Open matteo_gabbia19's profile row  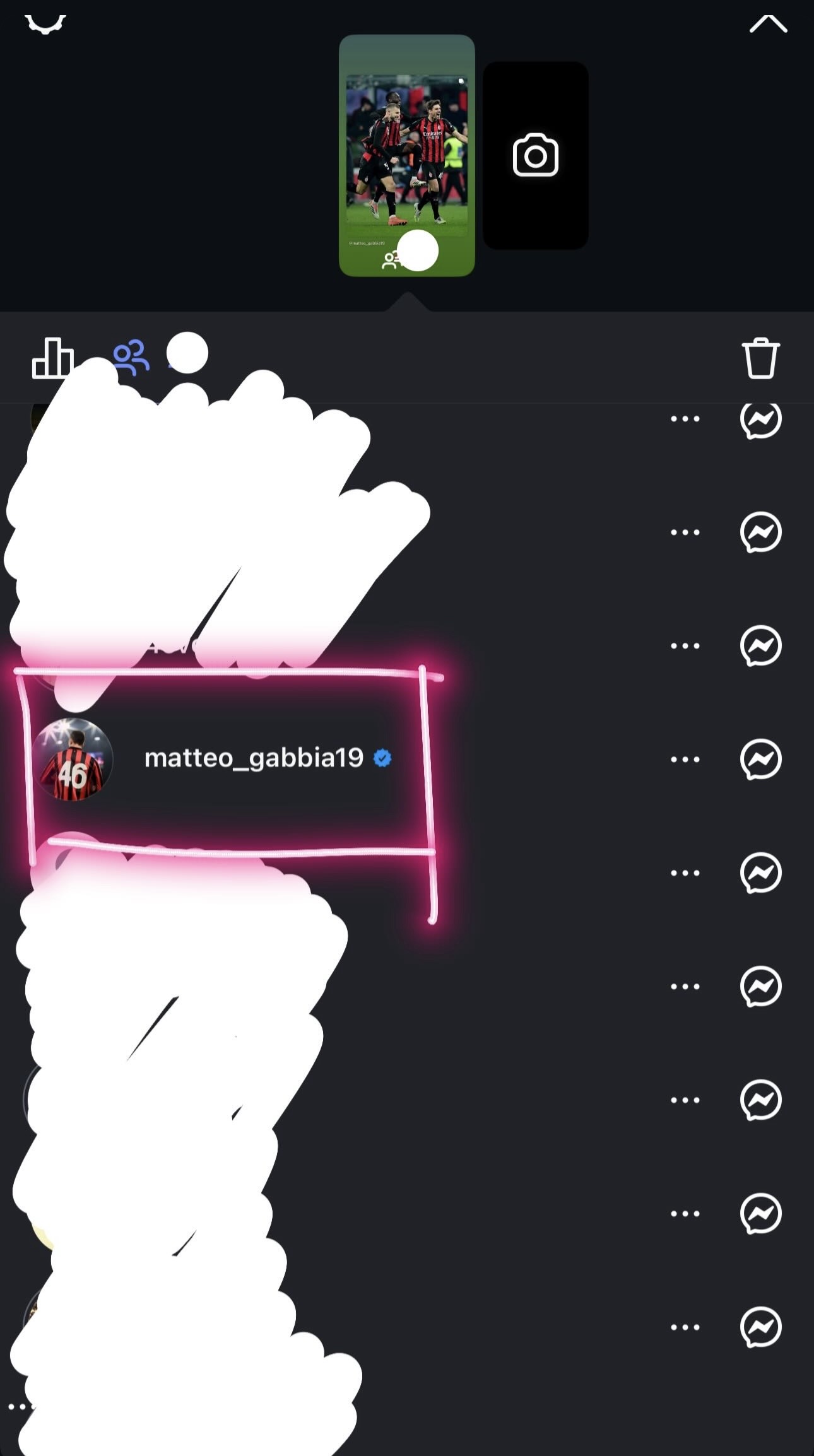tap(254, 758)
